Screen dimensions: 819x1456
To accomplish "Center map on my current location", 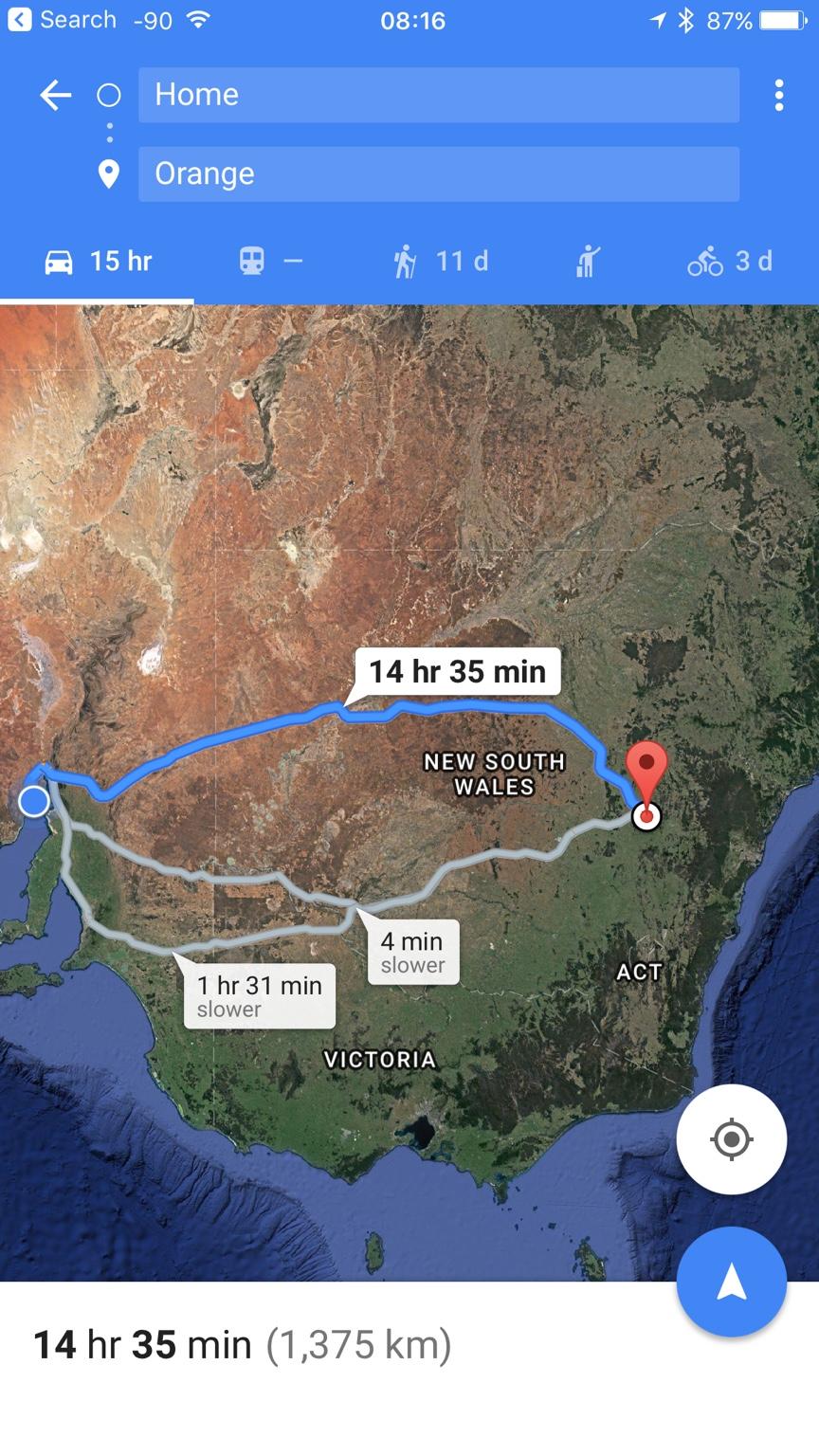I will 731,1138.
